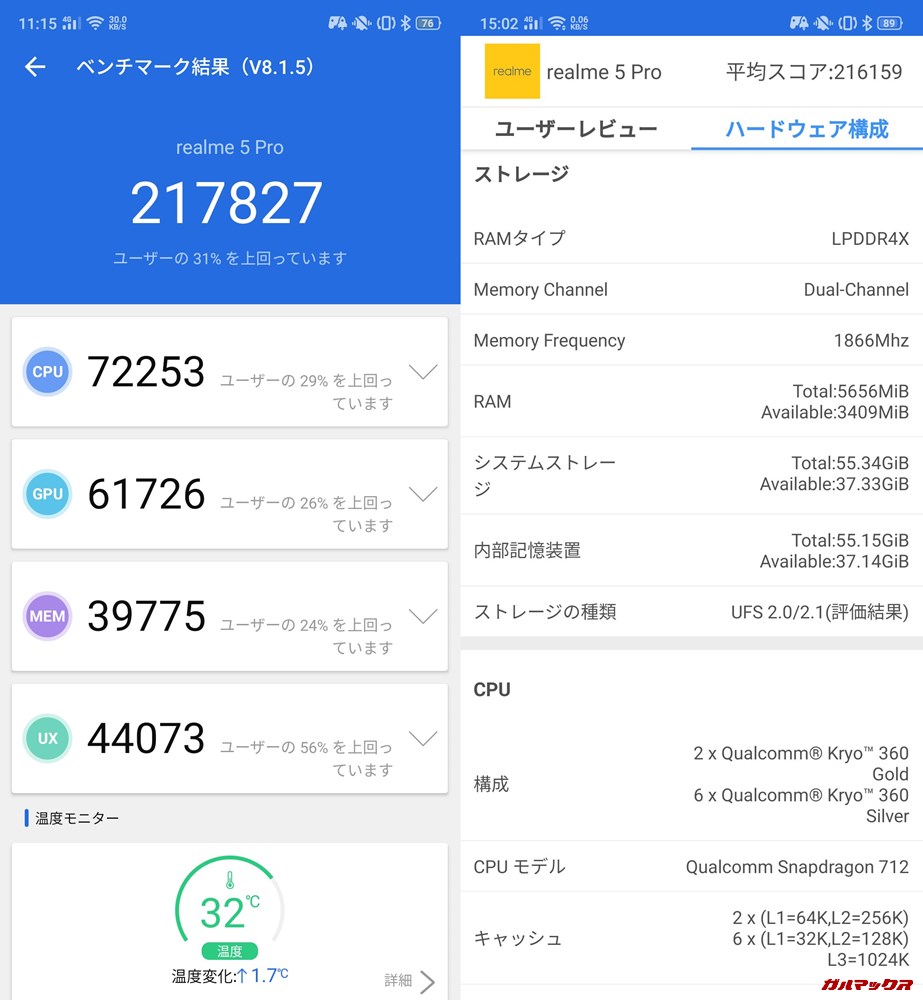Tap the CPU score icon
923x1000 pixels.
click(47, 372)
